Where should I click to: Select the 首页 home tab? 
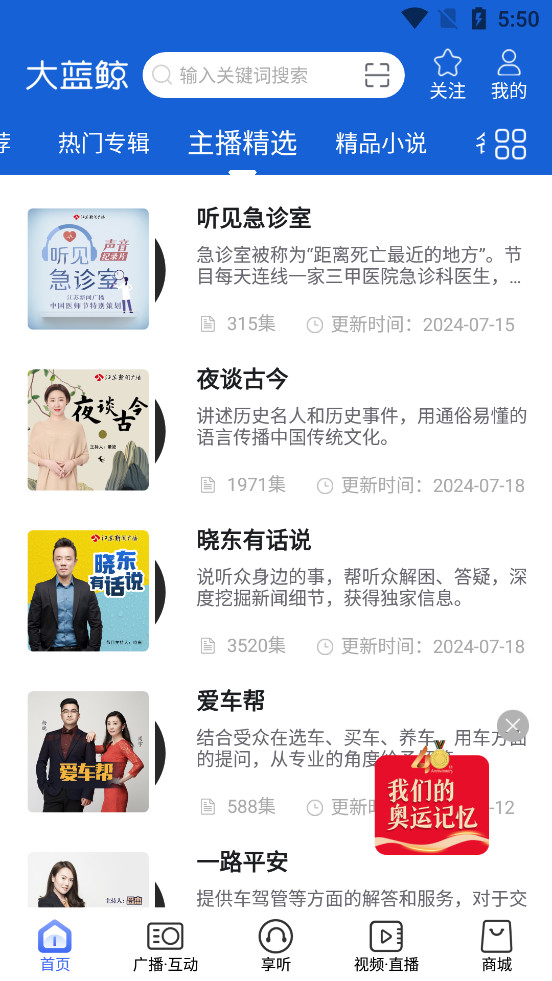coord(55,947)
